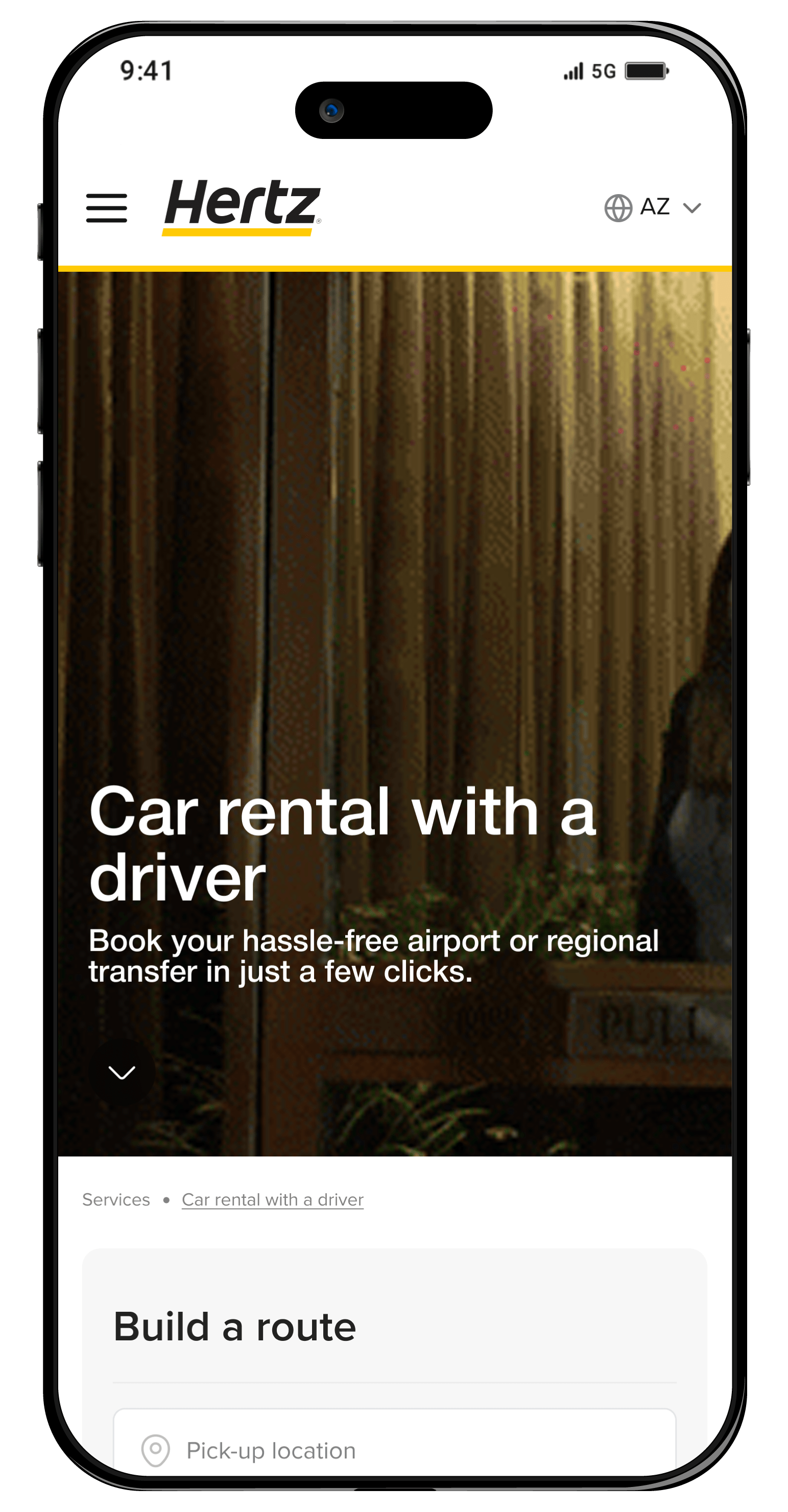Open the Car rental with a driver breadcrumb link
Image resolution: width=788 pixels, height=1512 pixels.
pos(272,1200)
